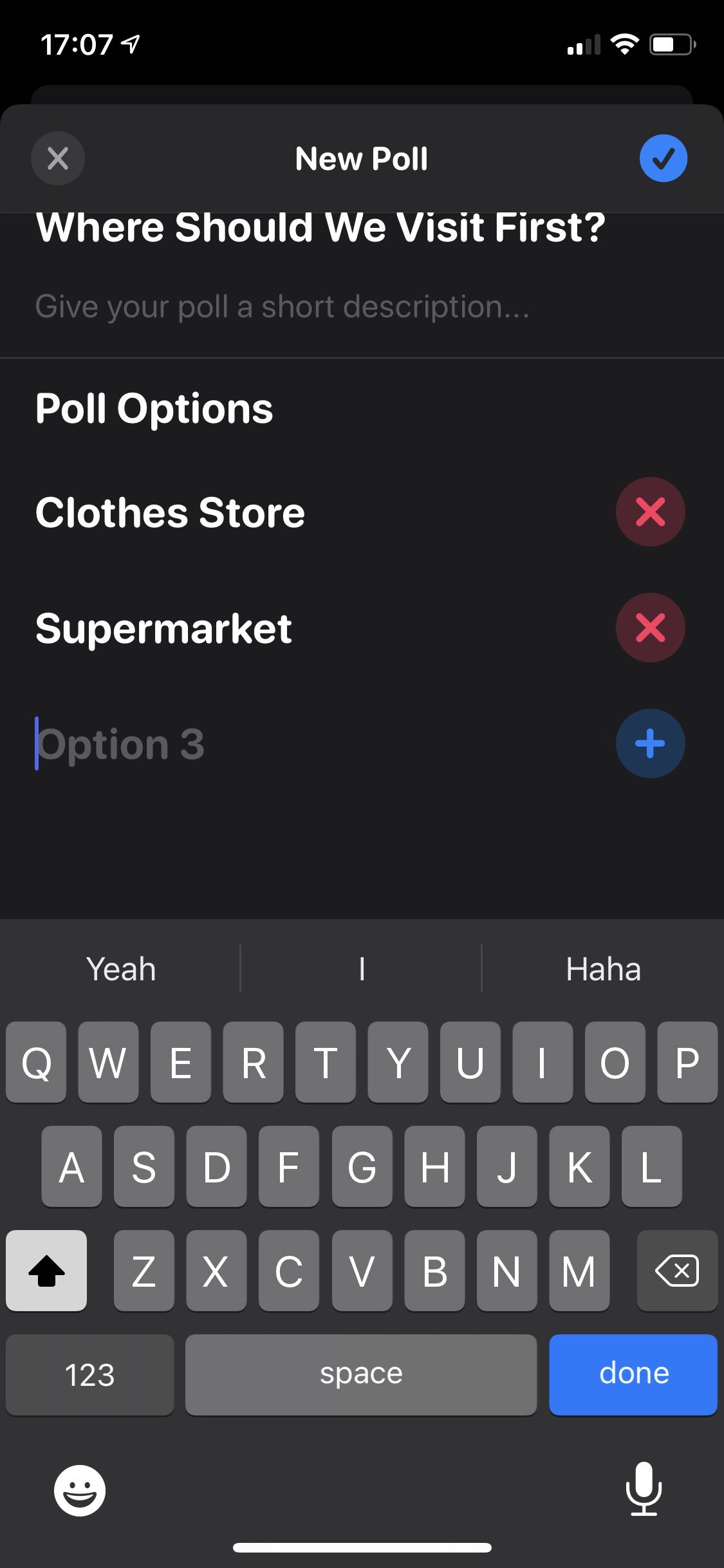Insert the Yeah keyboard suggestion
Viewport: 724px width, 1568px height.
[x=121, y=969]
